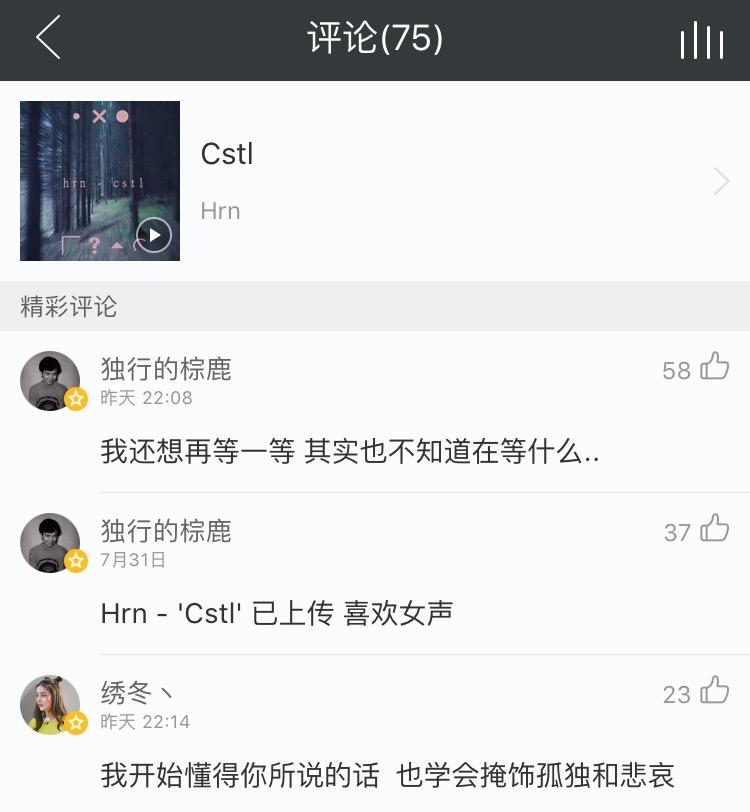The height and width of the screenshot is (812, 750).
Task: Like the comment with 37 likes
Action: 714,529
